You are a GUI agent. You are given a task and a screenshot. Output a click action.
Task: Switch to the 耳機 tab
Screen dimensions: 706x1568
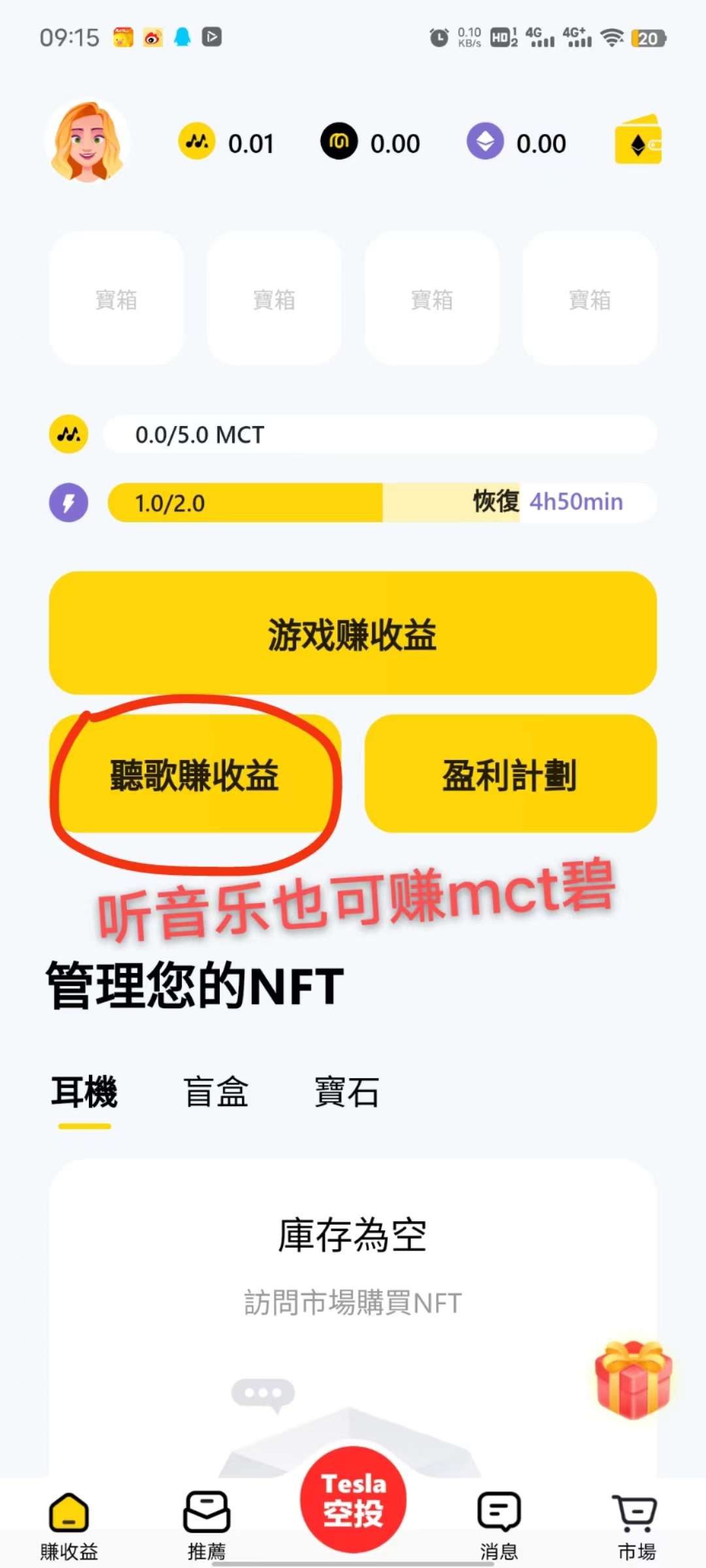(x=84, y=1092)
